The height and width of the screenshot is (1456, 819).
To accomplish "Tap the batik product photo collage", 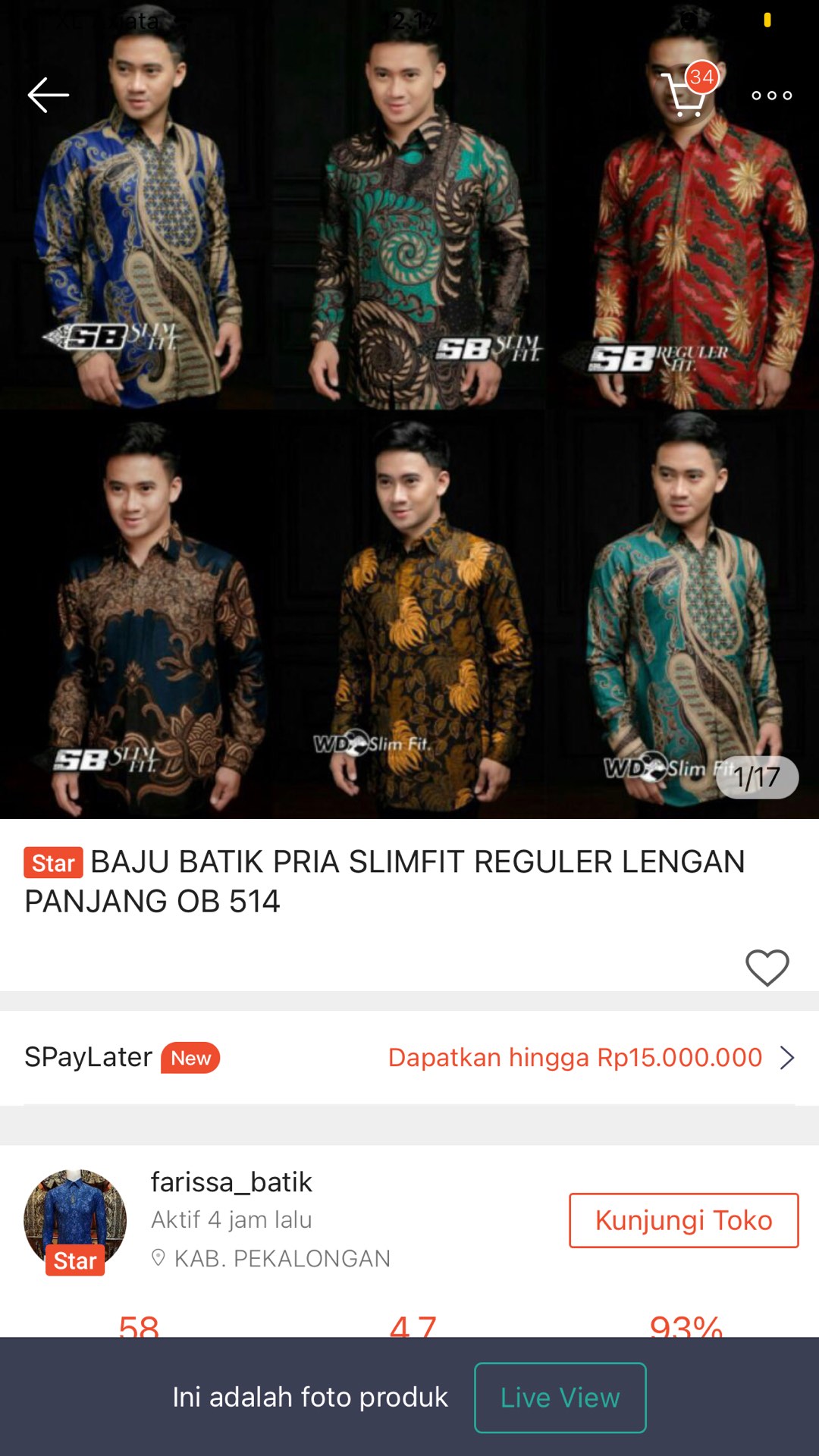I will click(x=409, y=409).
